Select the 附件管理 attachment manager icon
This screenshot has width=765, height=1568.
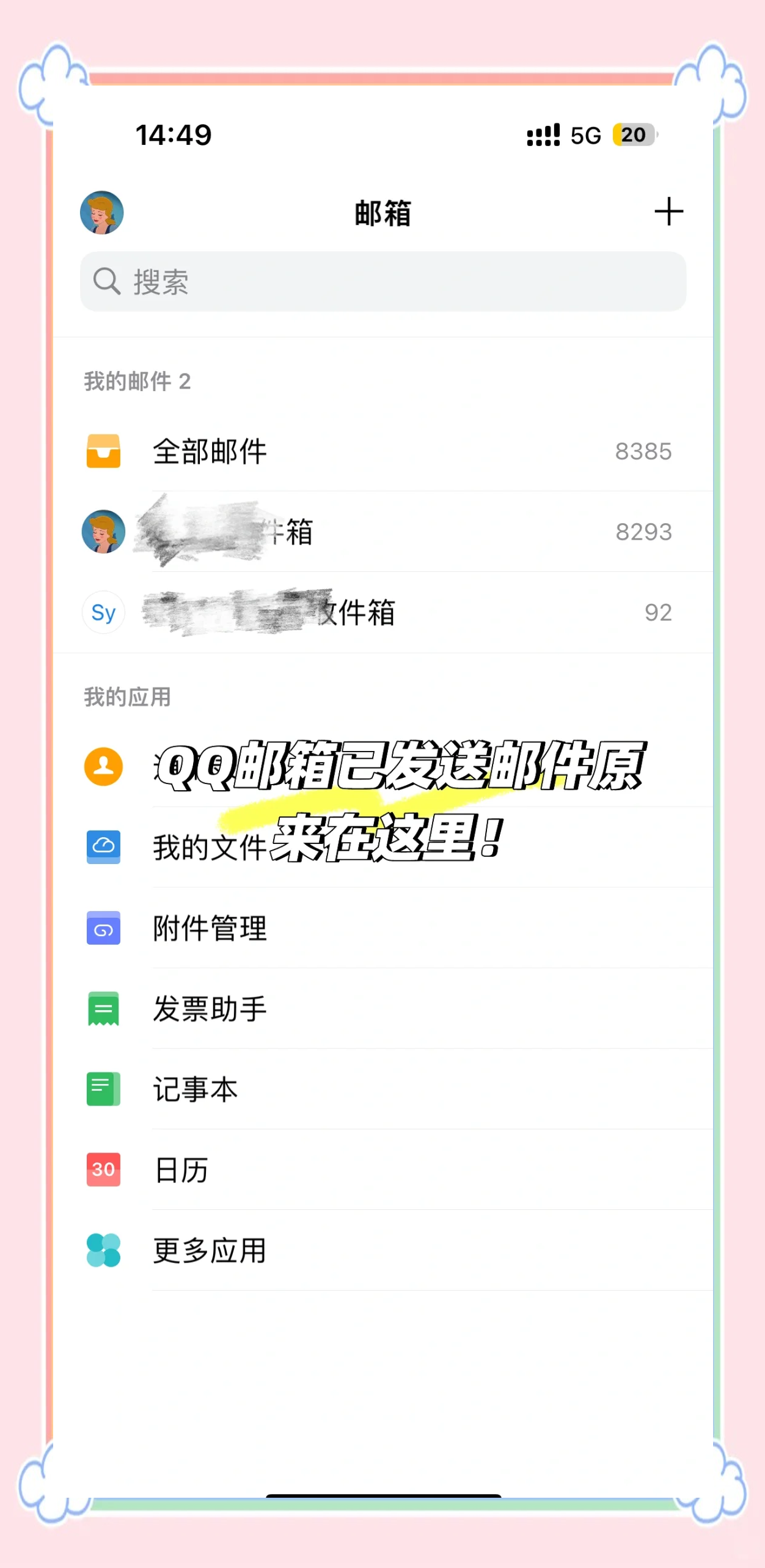coord(104,929)
